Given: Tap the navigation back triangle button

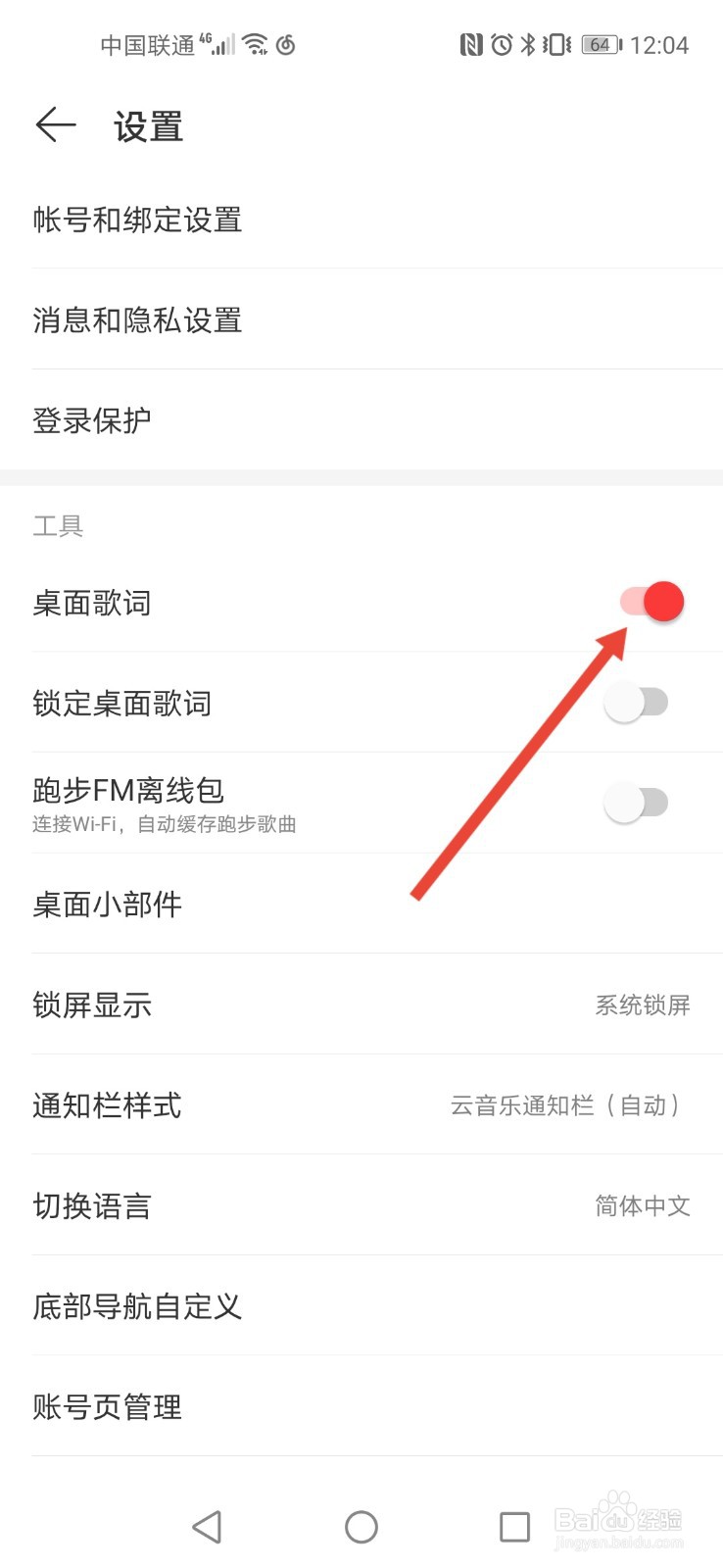Looking at the screenshot, I should coord(208,1527).
